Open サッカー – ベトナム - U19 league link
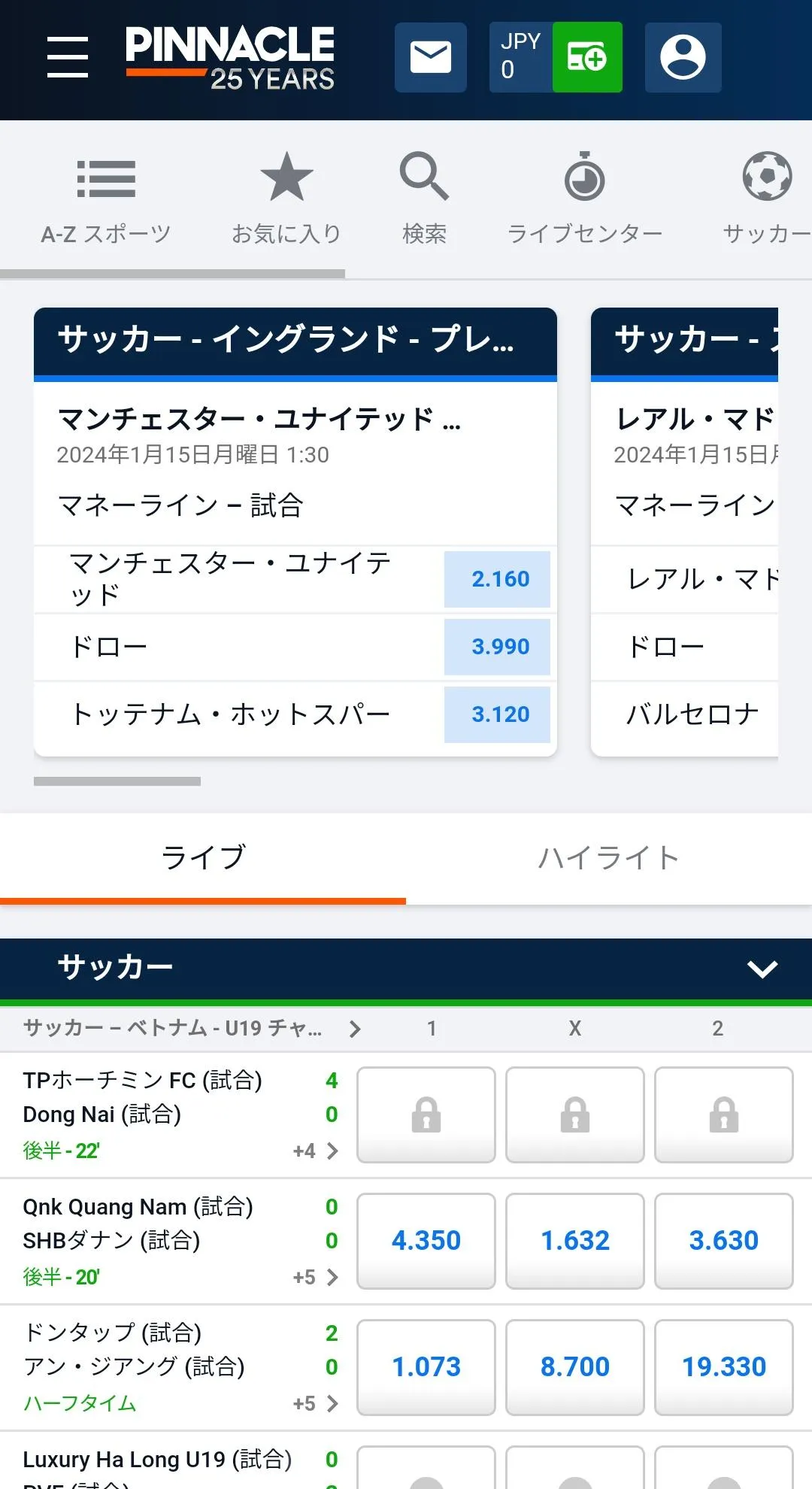812x1489 pixels. (192, 1028)
